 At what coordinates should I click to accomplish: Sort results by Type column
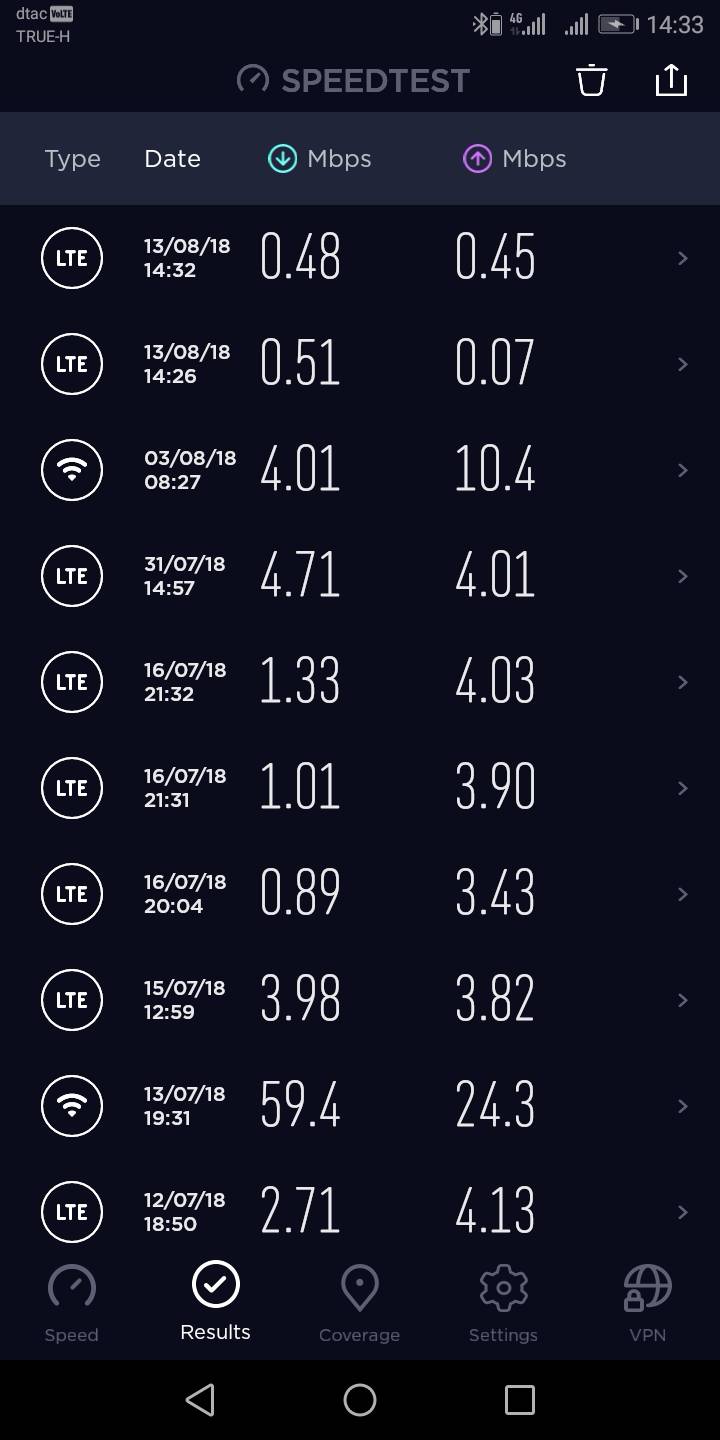(x=72, y=159)
